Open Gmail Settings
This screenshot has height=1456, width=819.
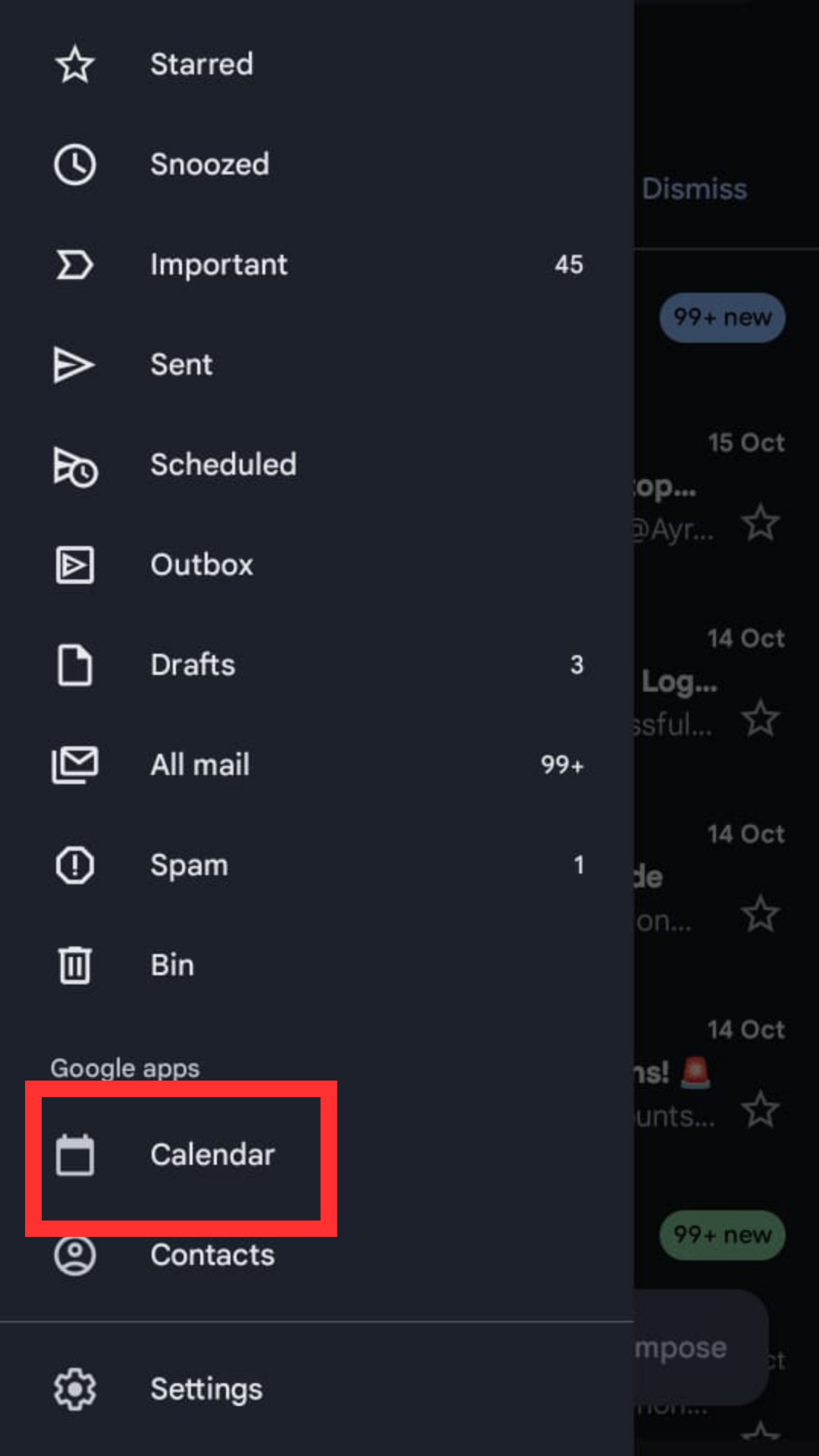pos(206,1389)
